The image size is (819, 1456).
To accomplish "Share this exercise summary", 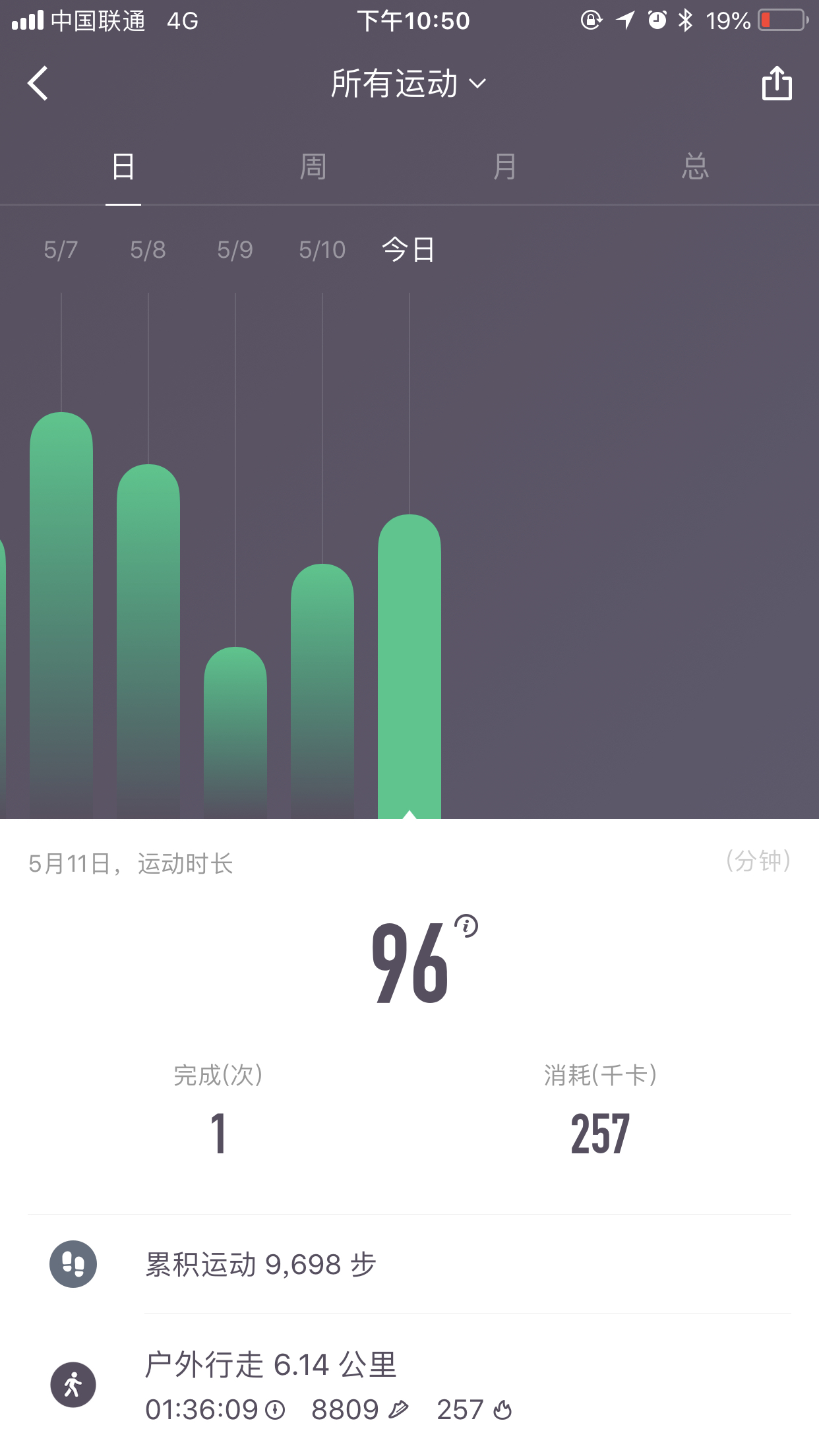I will point(777,83).
